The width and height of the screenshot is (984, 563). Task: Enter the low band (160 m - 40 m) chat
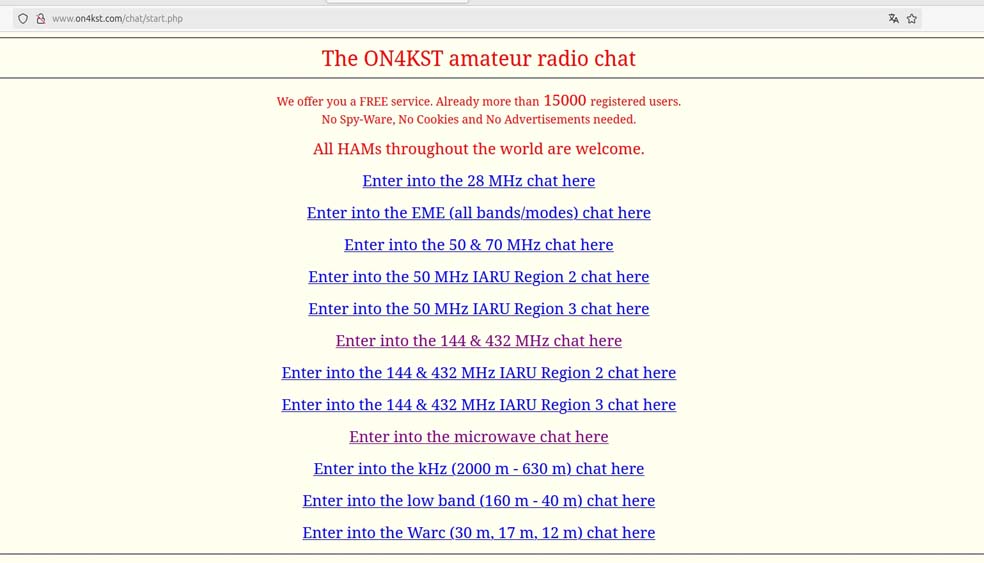coord(478,501)
